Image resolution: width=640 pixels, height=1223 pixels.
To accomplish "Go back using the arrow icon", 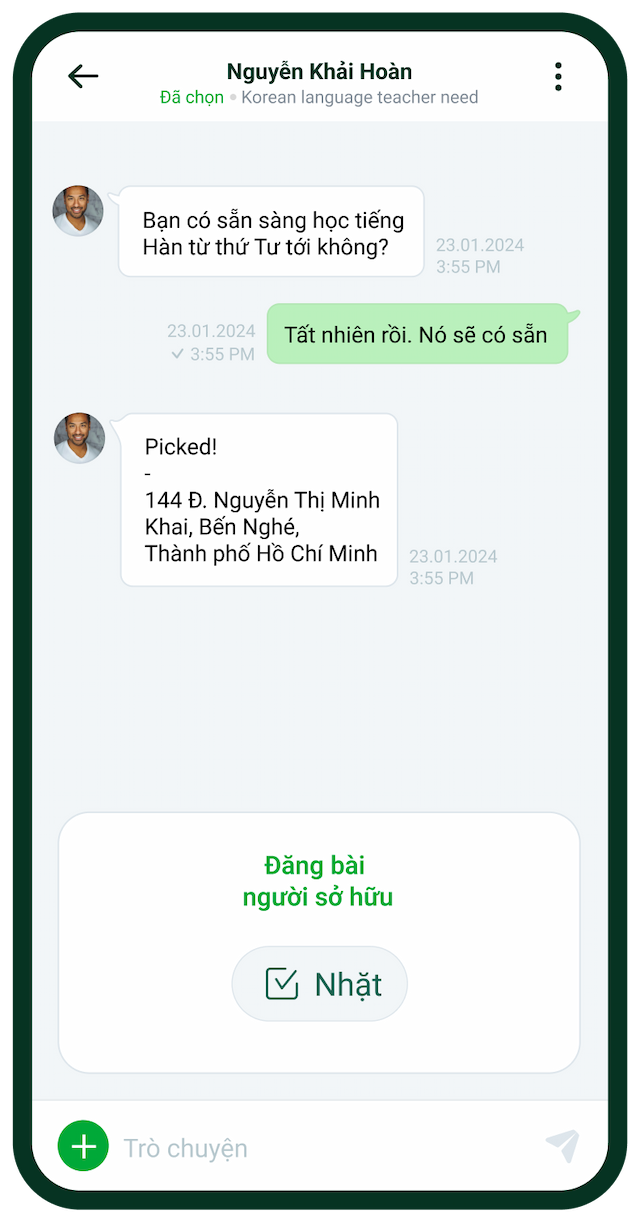I will point(82,76).
